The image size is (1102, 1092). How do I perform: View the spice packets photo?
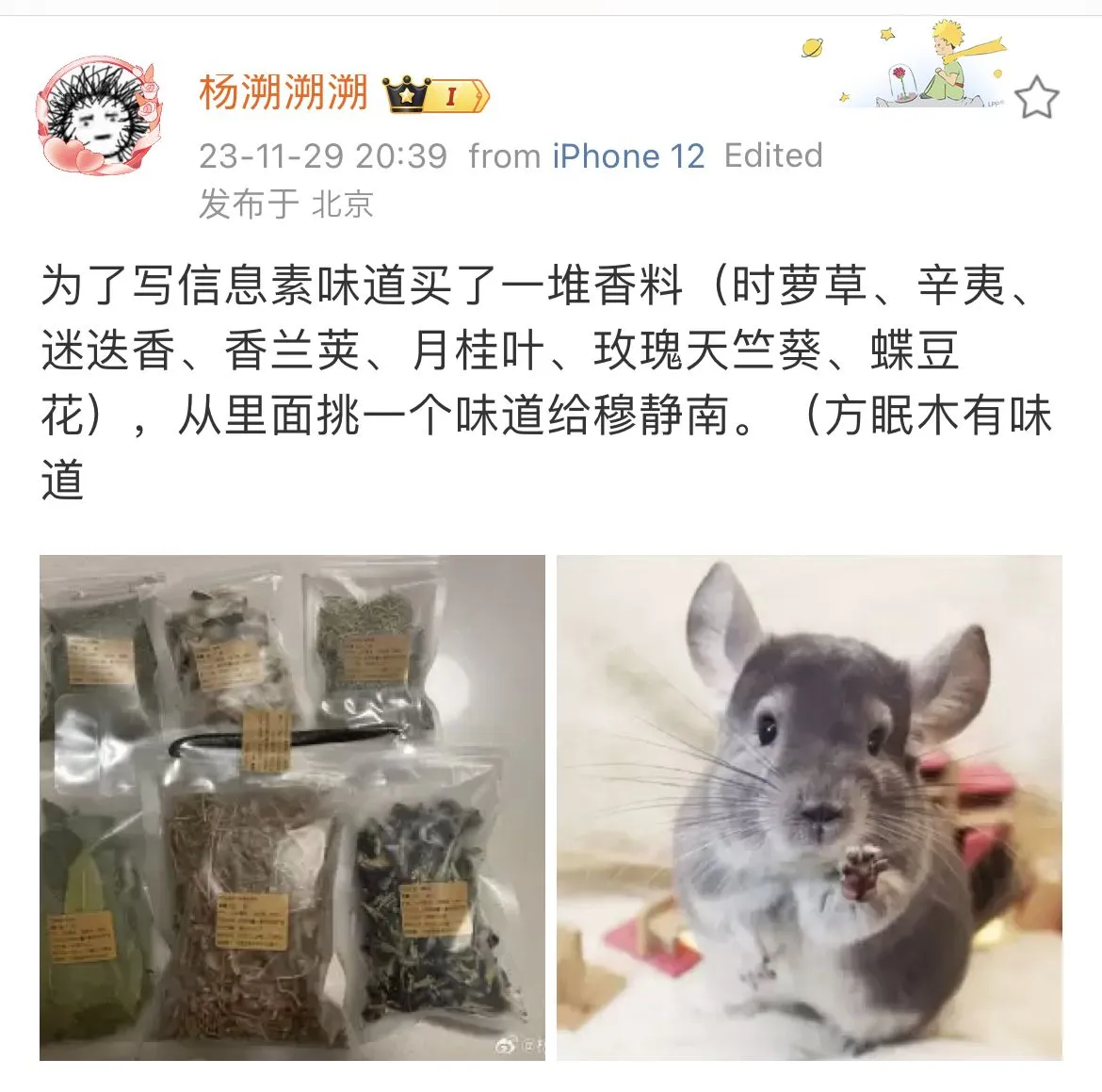pos(292,807)
